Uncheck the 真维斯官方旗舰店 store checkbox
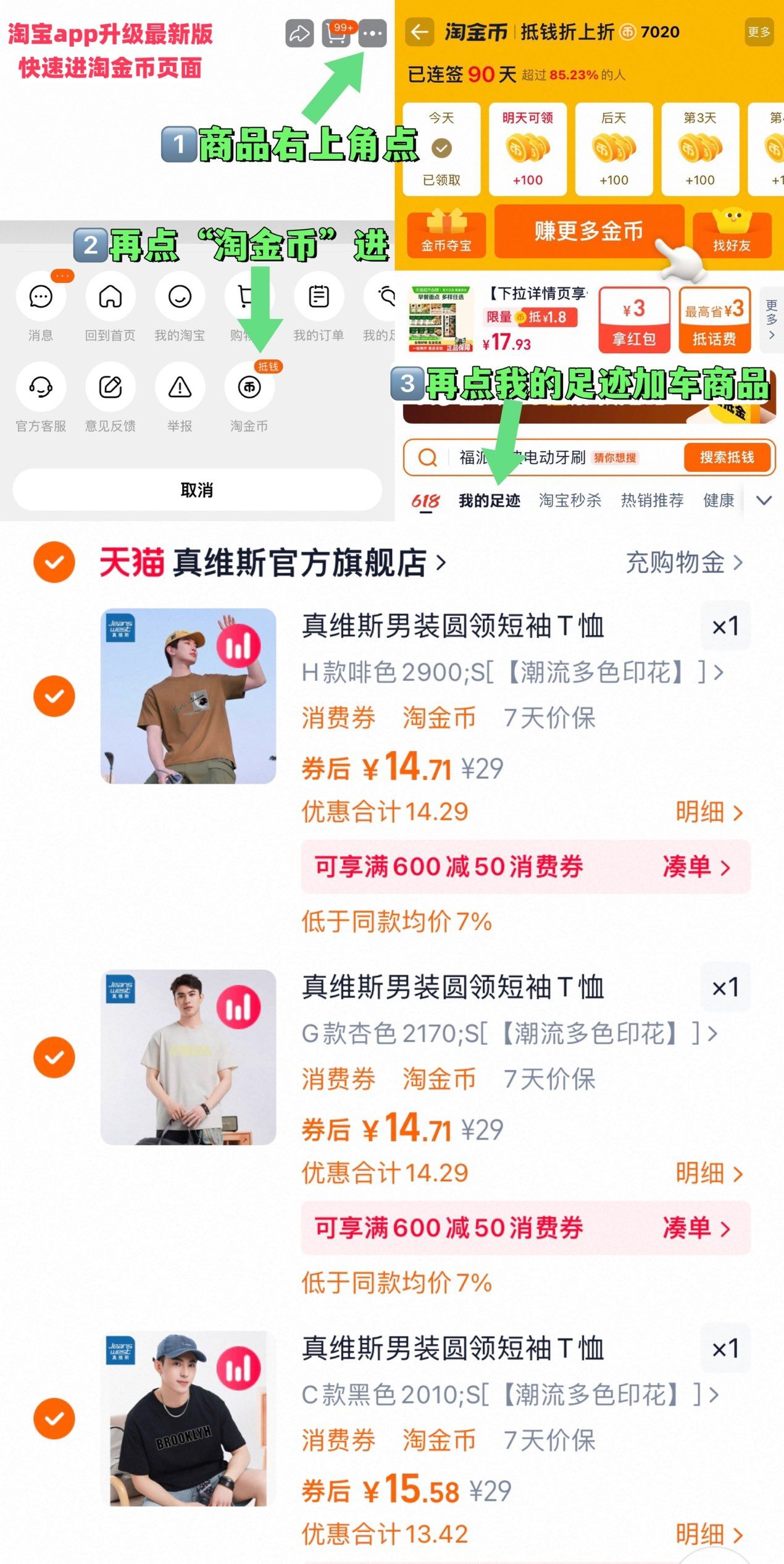 click(x=54, y=562)
